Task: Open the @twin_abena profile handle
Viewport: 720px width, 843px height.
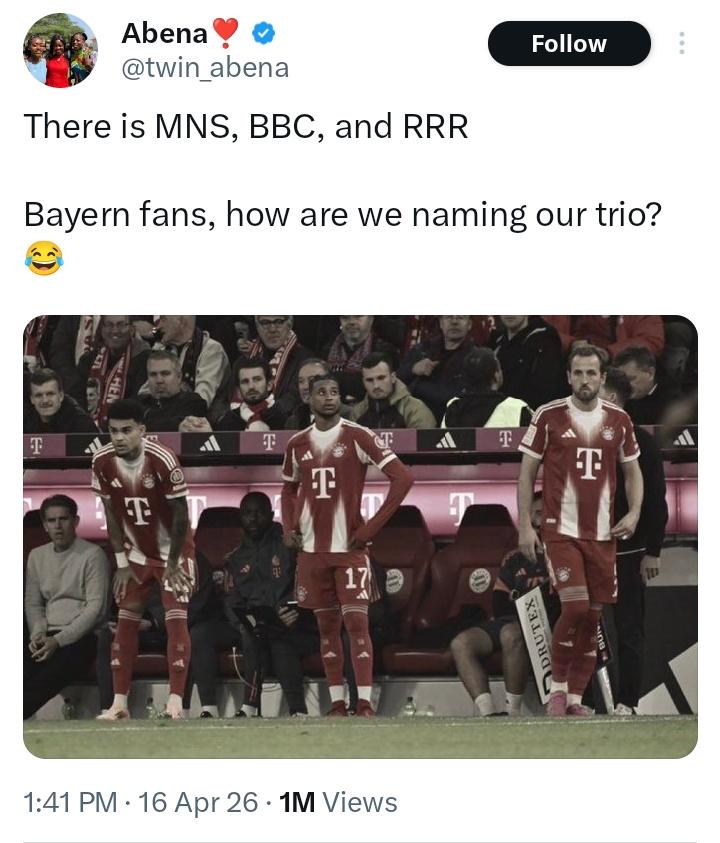Action: 205,68
